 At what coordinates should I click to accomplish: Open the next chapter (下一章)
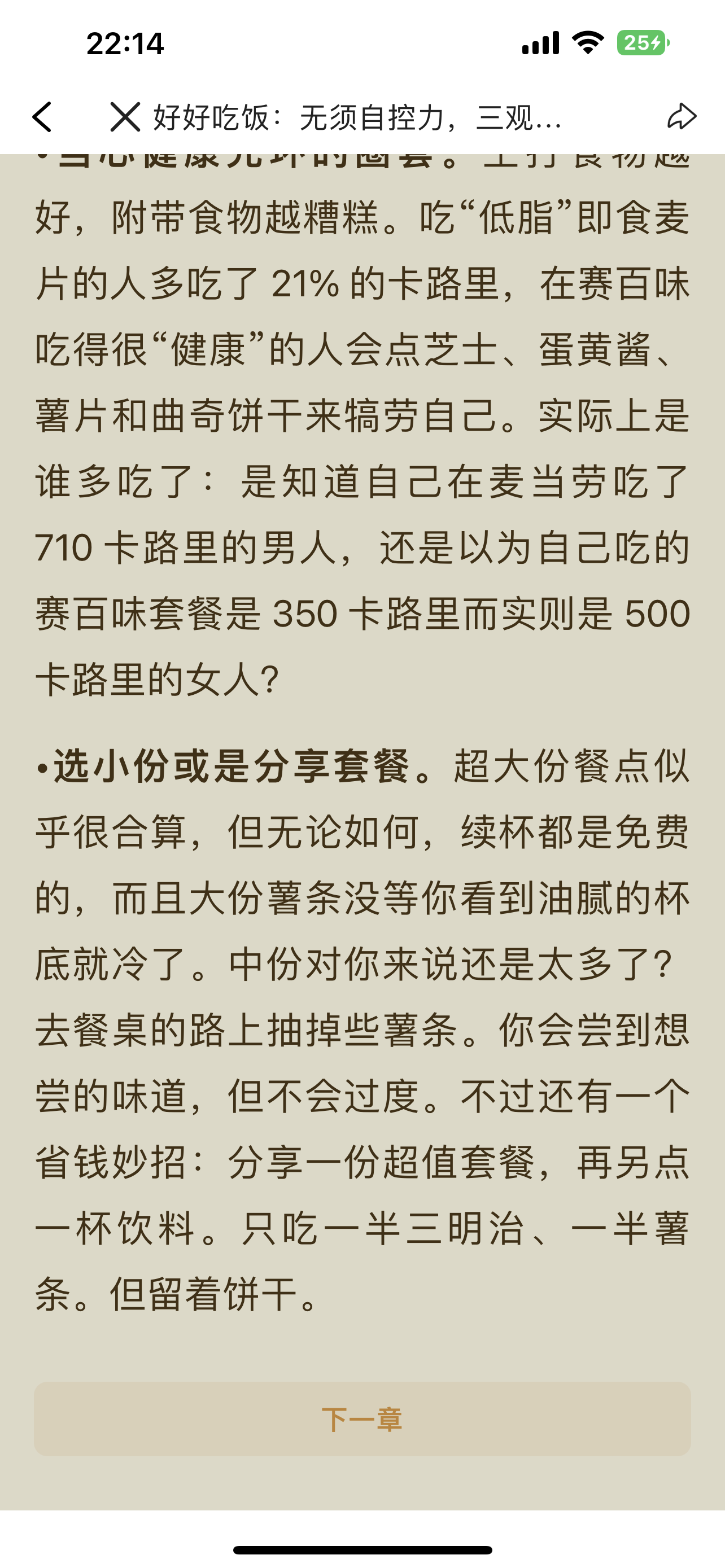pyautogui.click(x=362, y=1419)
